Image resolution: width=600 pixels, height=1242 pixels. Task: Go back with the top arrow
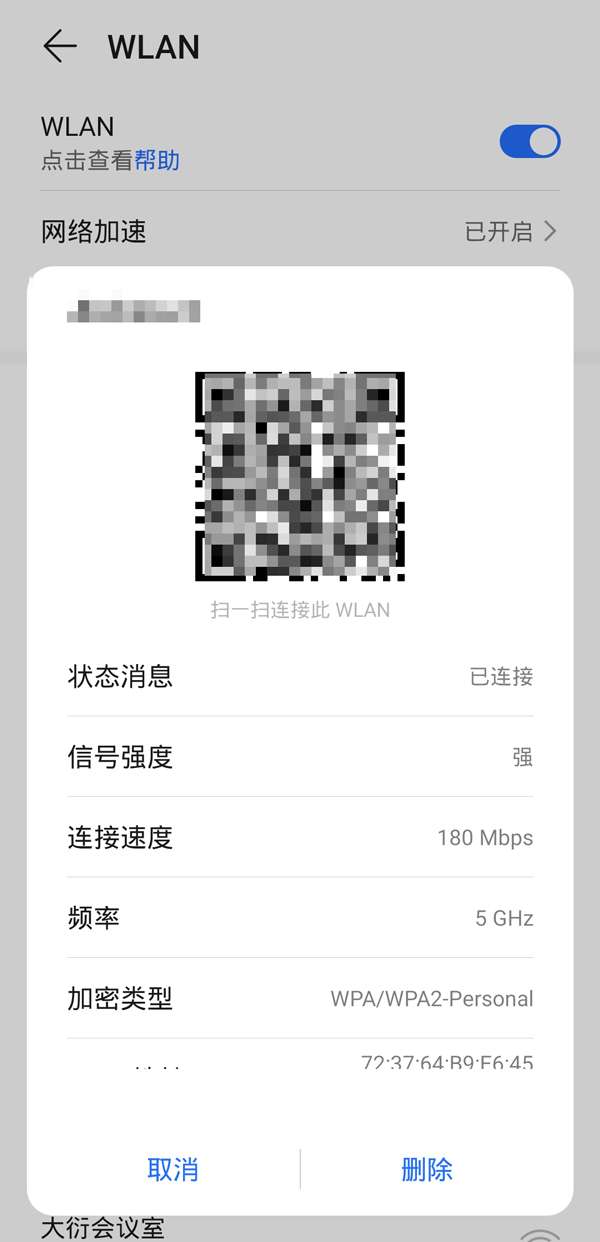[x=60, y=47]
